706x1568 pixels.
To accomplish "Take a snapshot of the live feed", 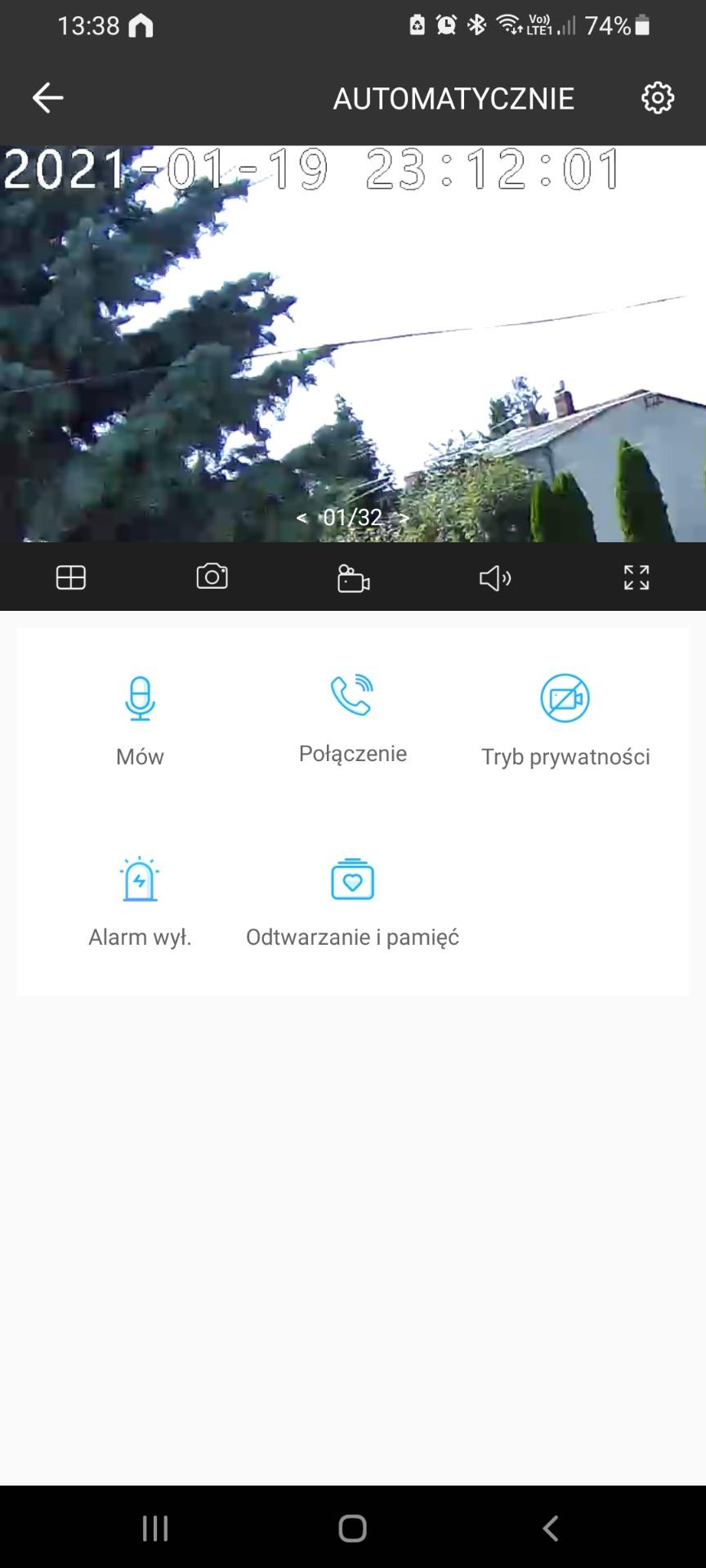I will click(212, 577).
